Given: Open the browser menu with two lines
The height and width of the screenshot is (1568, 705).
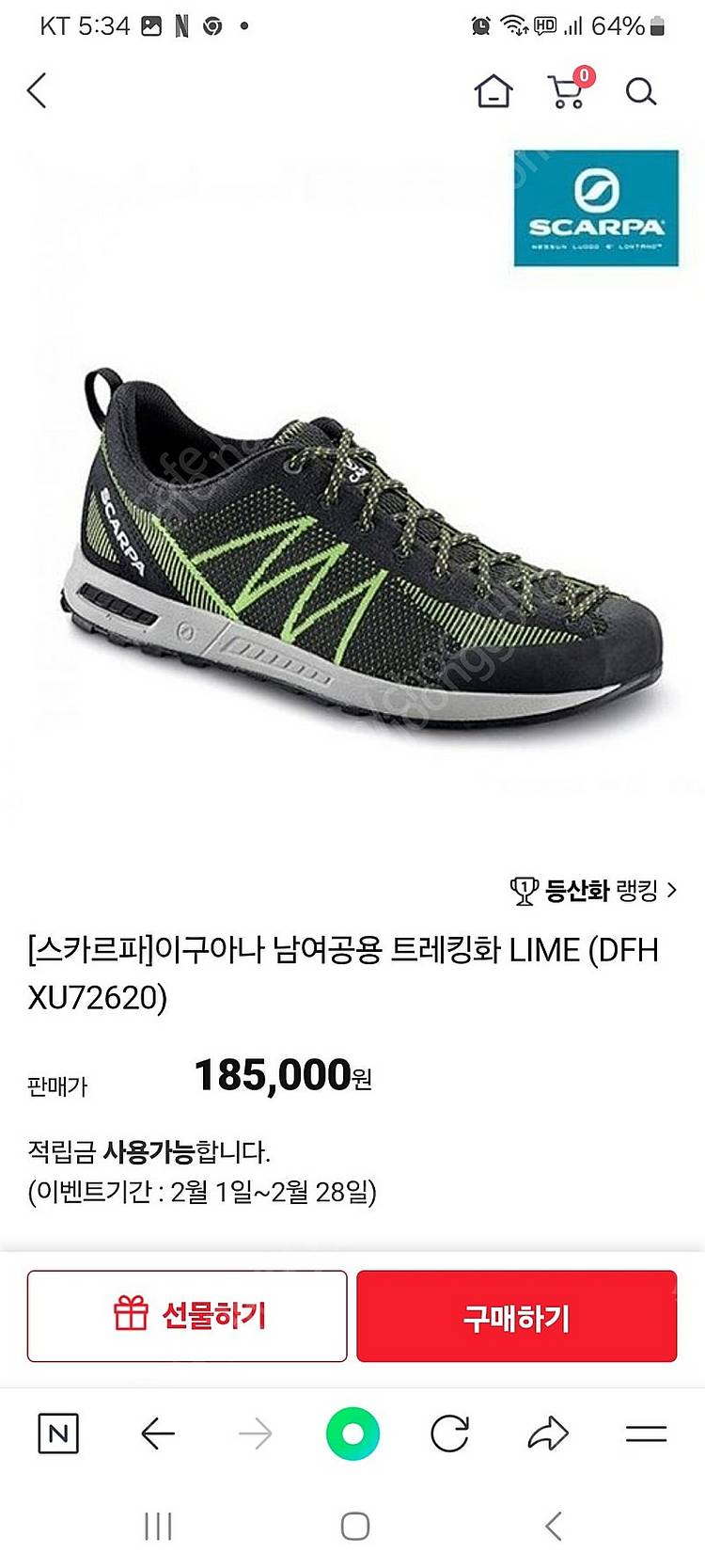Looking at the screenshot, I should click(x=646, y=1433).
